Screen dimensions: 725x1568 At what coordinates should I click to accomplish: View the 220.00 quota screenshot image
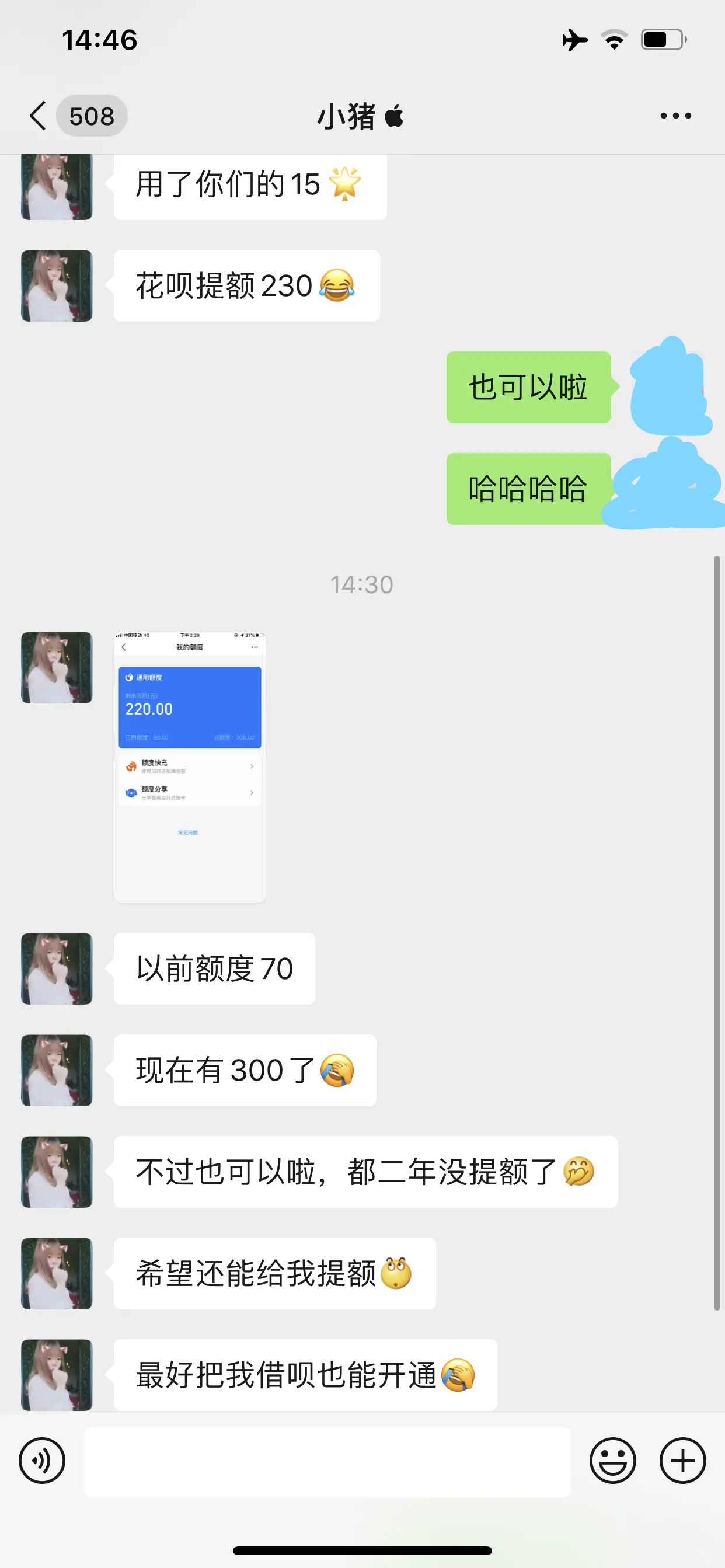(190, 767)
